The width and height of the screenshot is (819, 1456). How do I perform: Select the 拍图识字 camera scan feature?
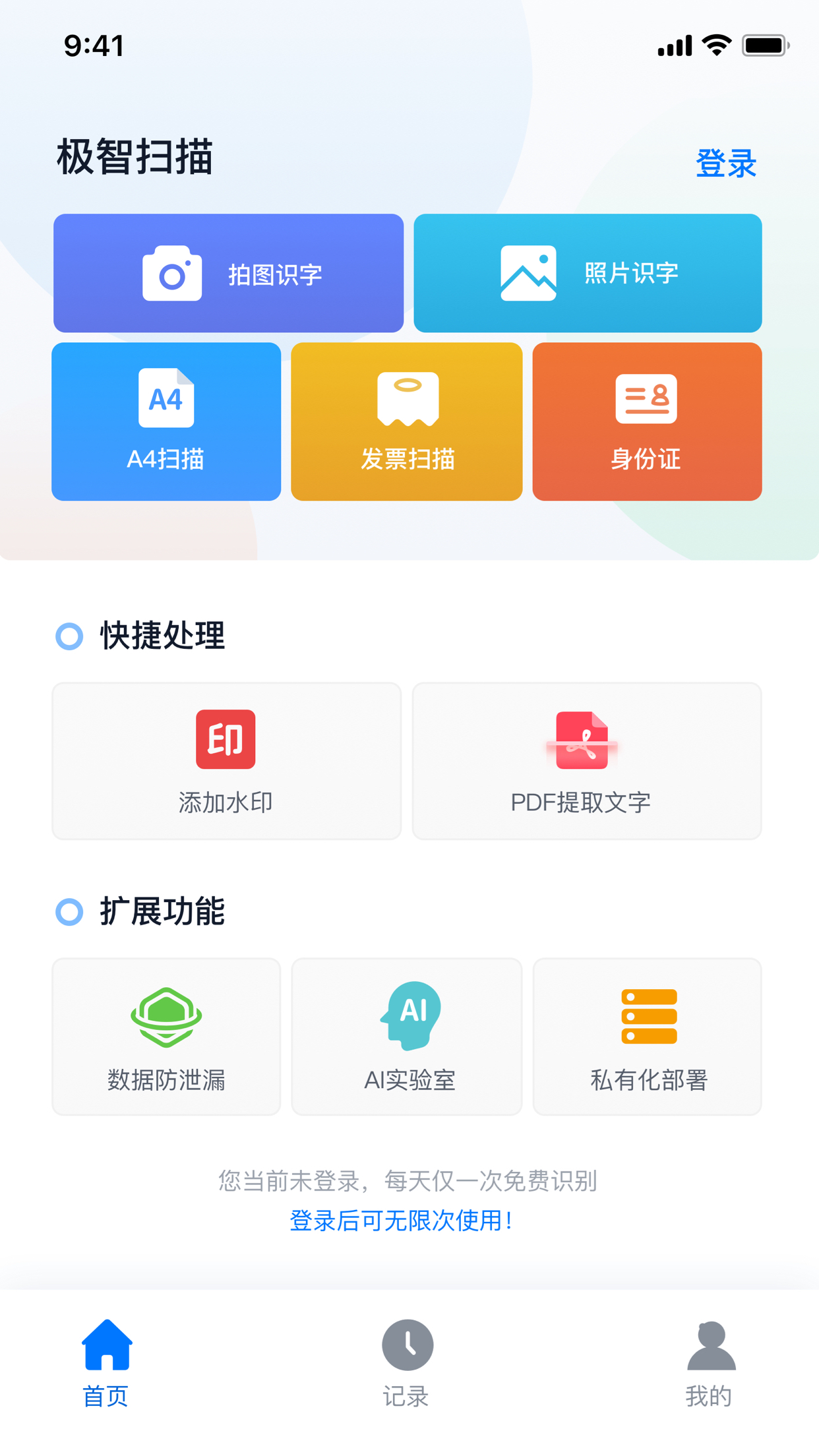click(229, 272)
